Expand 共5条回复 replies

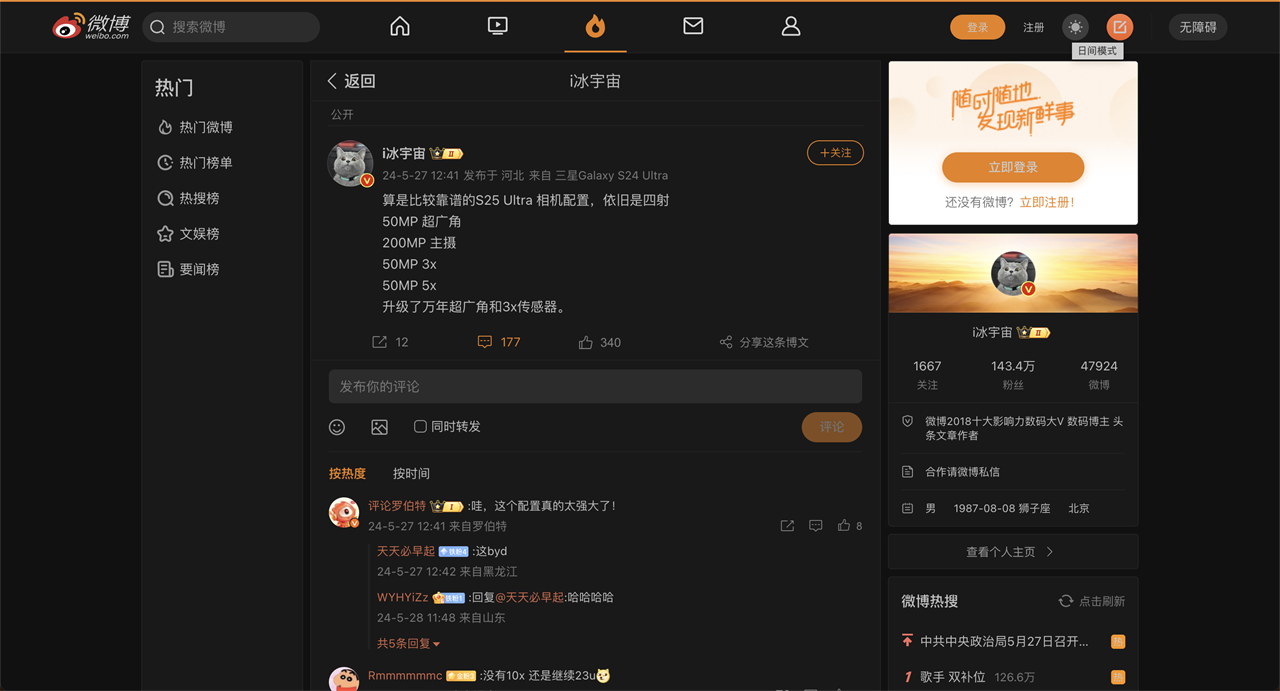point(408,643)
